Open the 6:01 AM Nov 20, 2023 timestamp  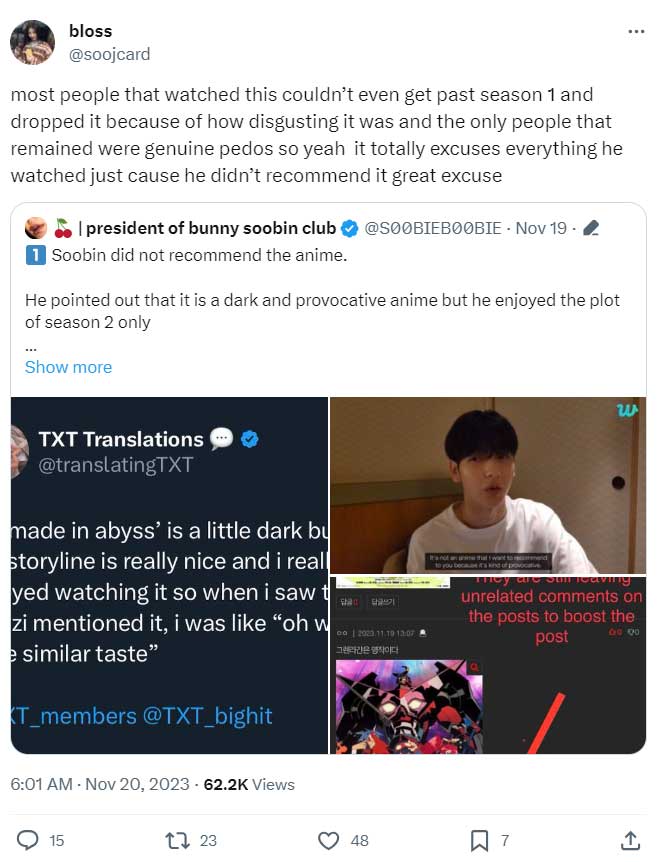point(99,785)
